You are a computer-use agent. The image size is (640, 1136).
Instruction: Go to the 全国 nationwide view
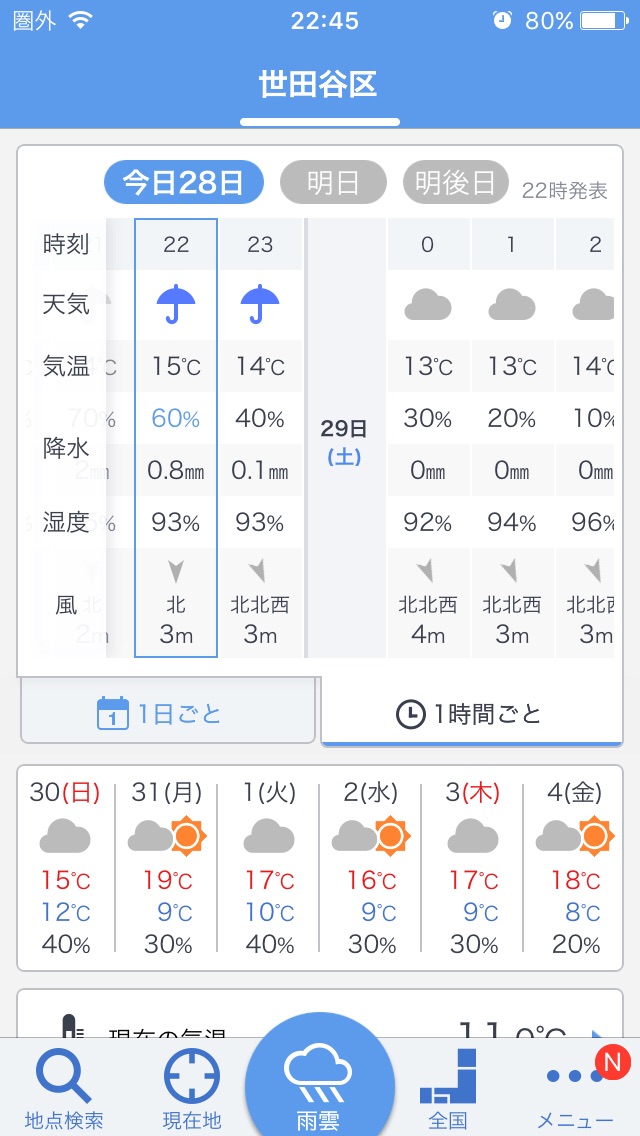448,1091
